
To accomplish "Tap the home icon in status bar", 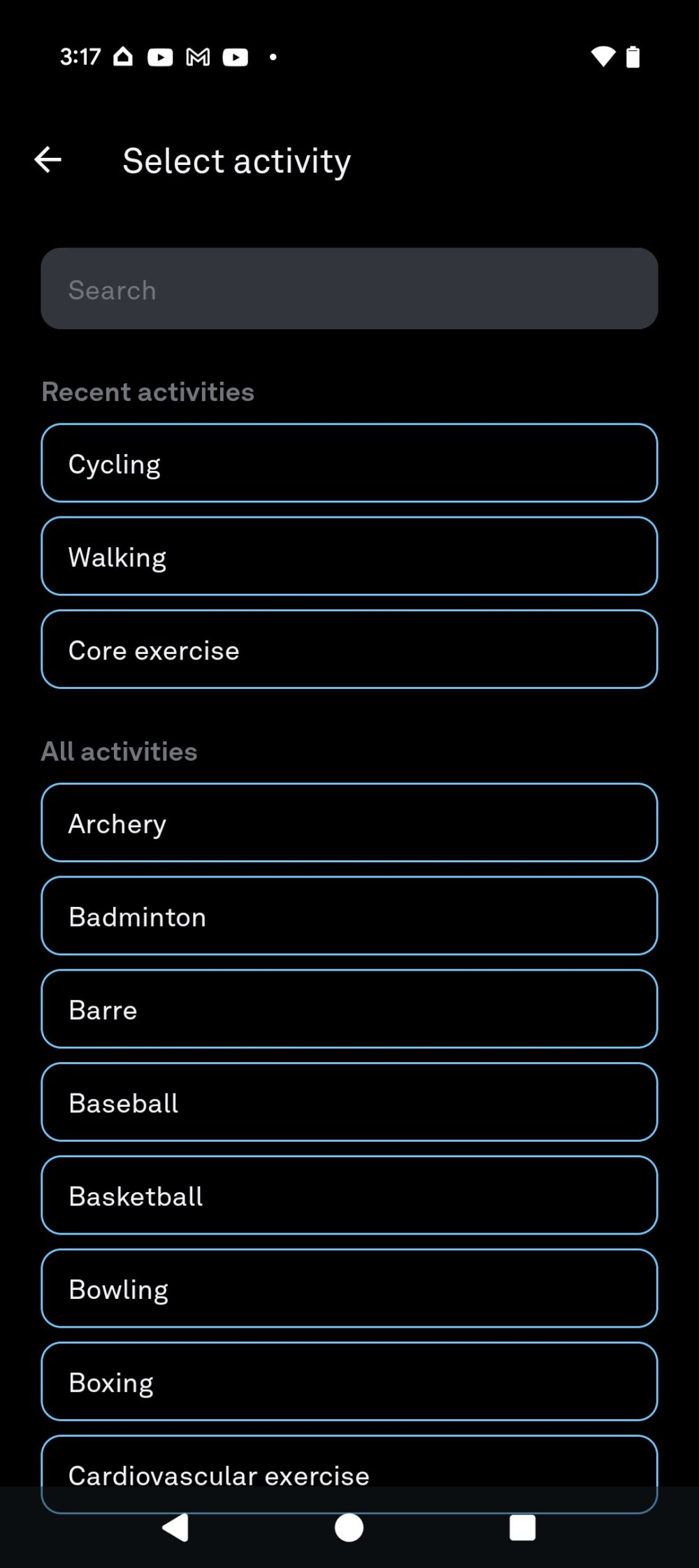I will [x=122, y=57].
